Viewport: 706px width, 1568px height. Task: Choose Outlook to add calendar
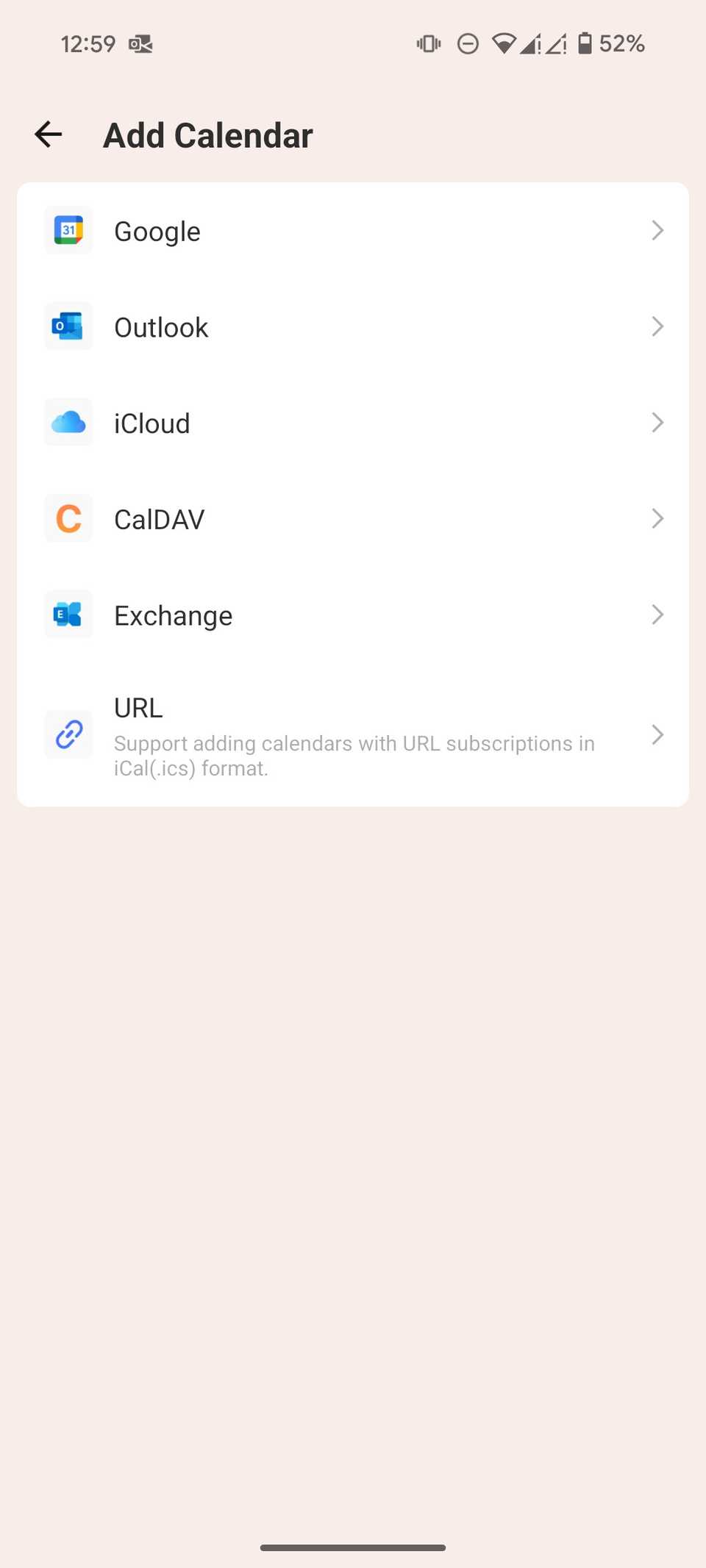pos(352,327)
